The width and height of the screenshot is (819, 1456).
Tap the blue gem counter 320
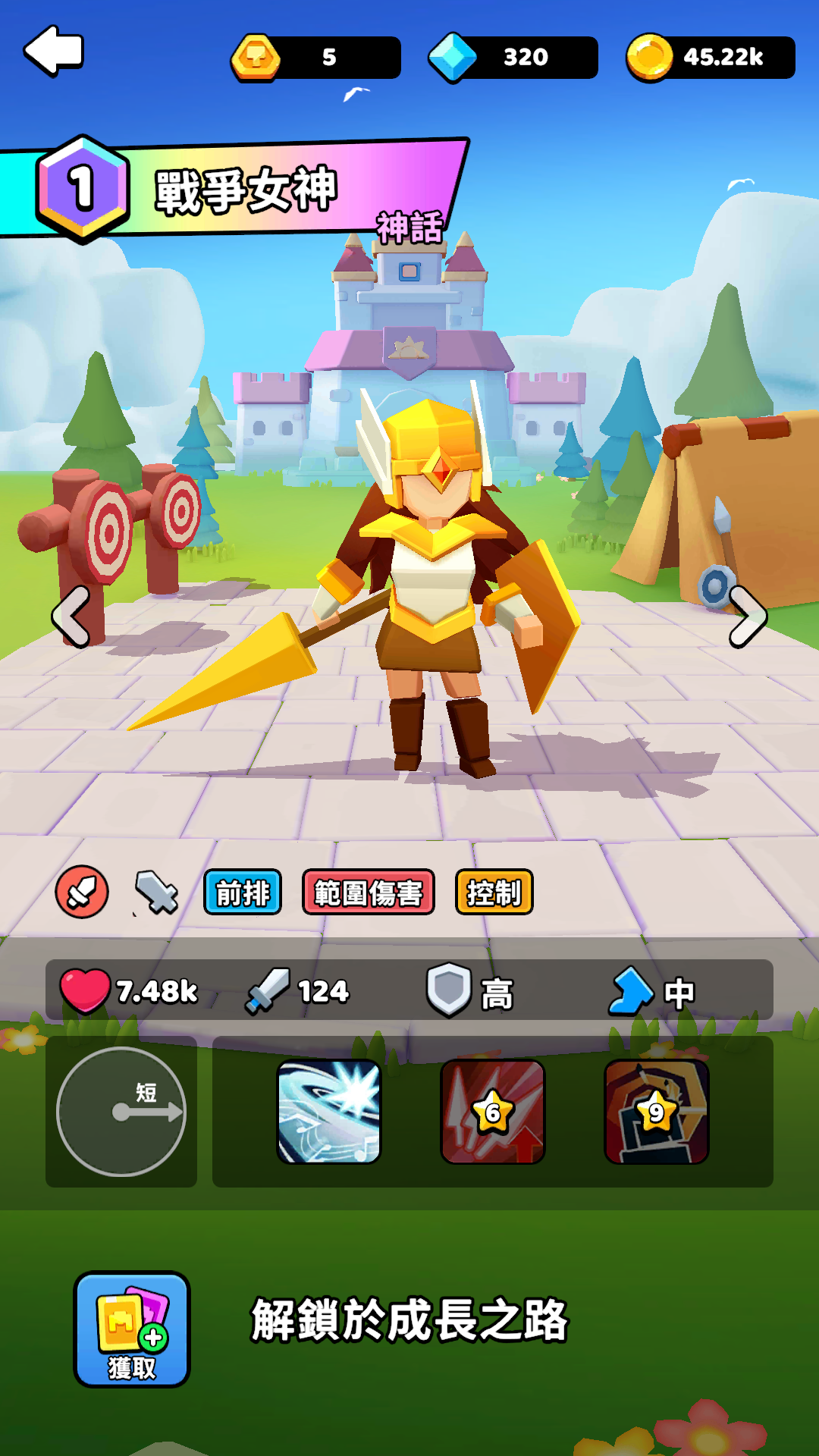click(513, 57)
